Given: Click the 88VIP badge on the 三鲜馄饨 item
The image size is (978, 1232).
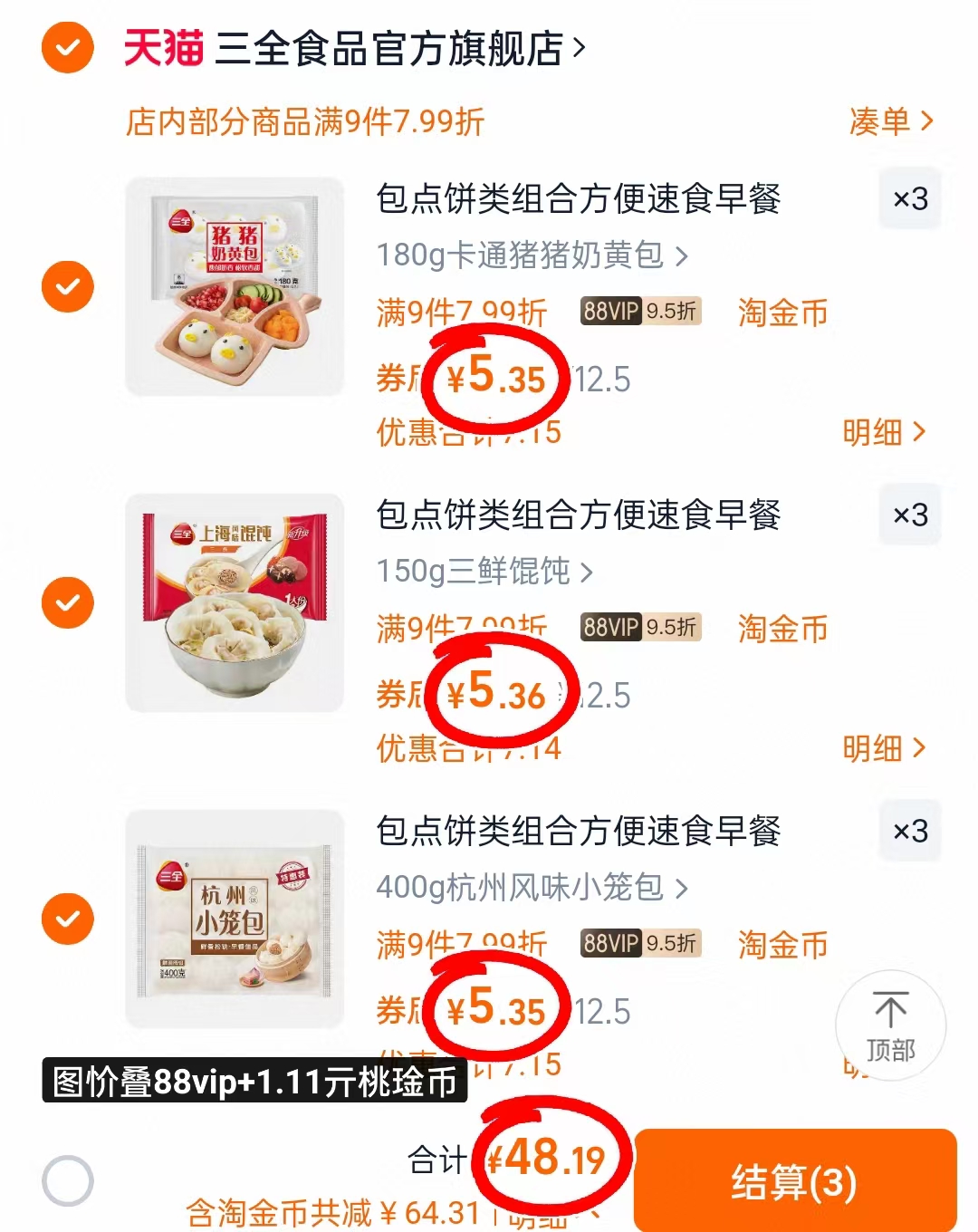Looking at the screenshot, I should (x=639, y=628).
